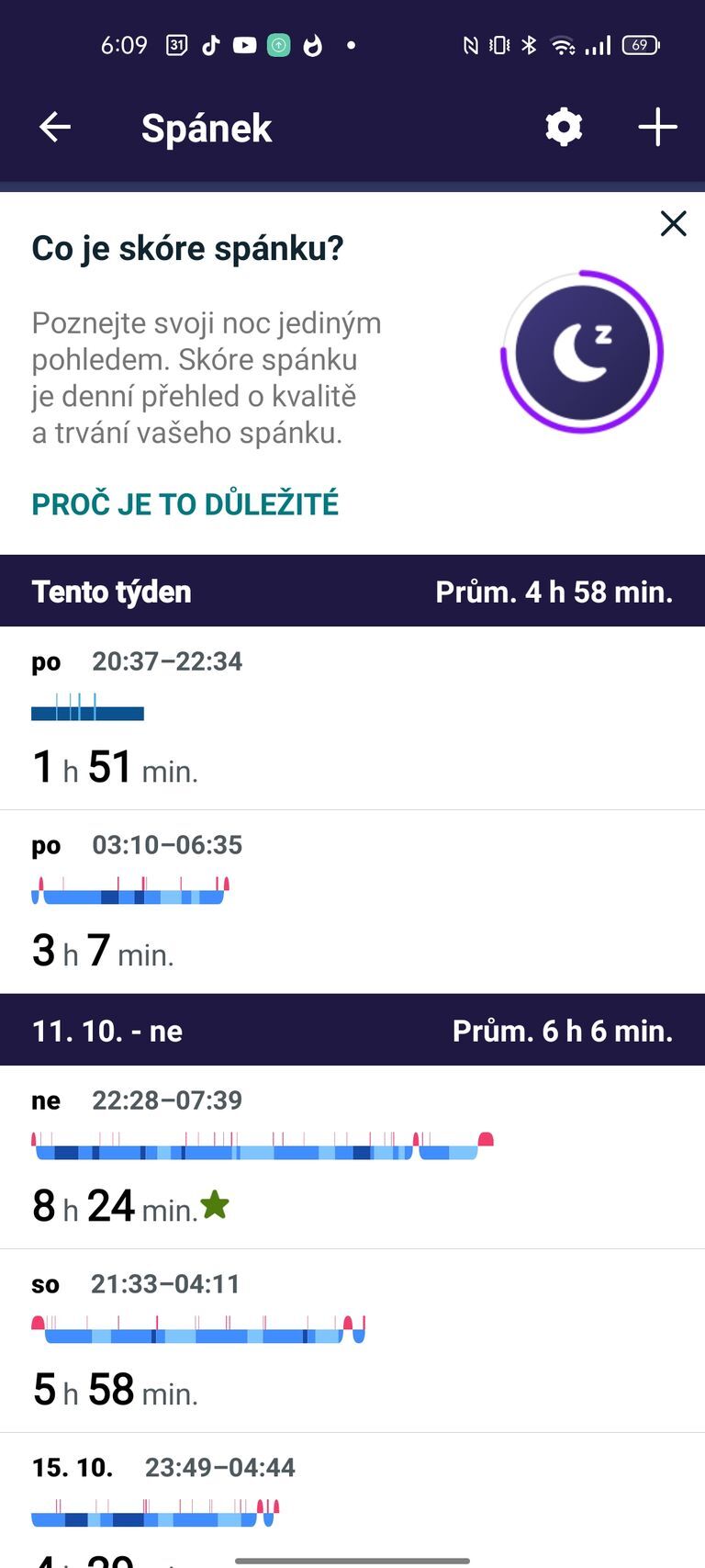
Task: Tap the Wi-Fi icon in the status bar
Action: (x=561, y=44)
